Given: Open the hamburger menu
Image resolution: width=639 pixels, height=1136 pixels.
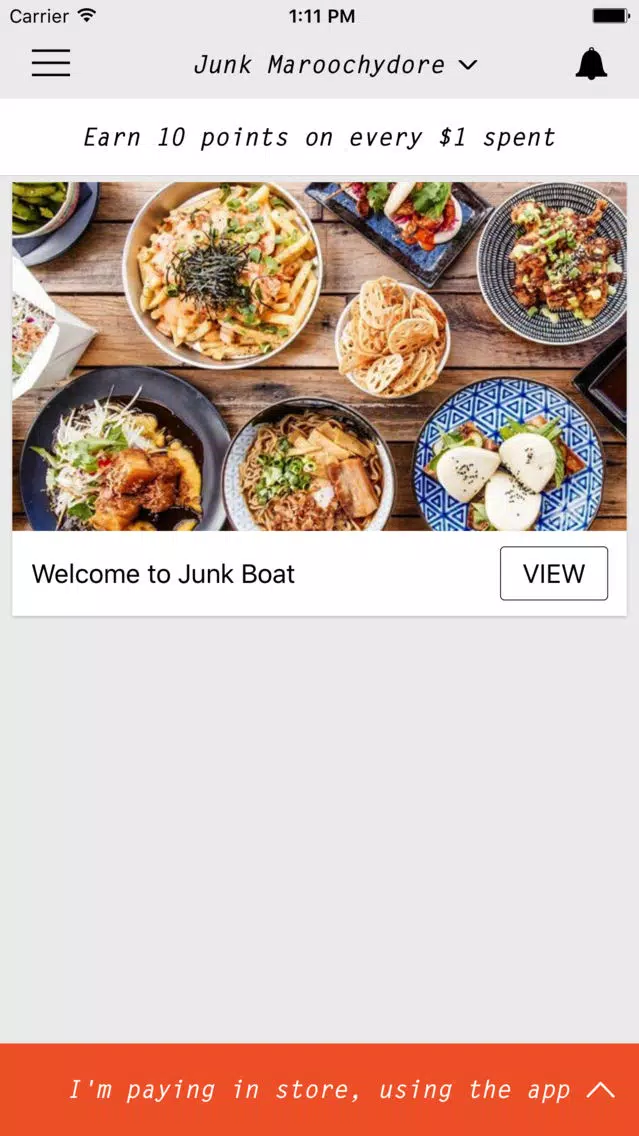Looking at the screenshot, I should (x=51, y=63).
